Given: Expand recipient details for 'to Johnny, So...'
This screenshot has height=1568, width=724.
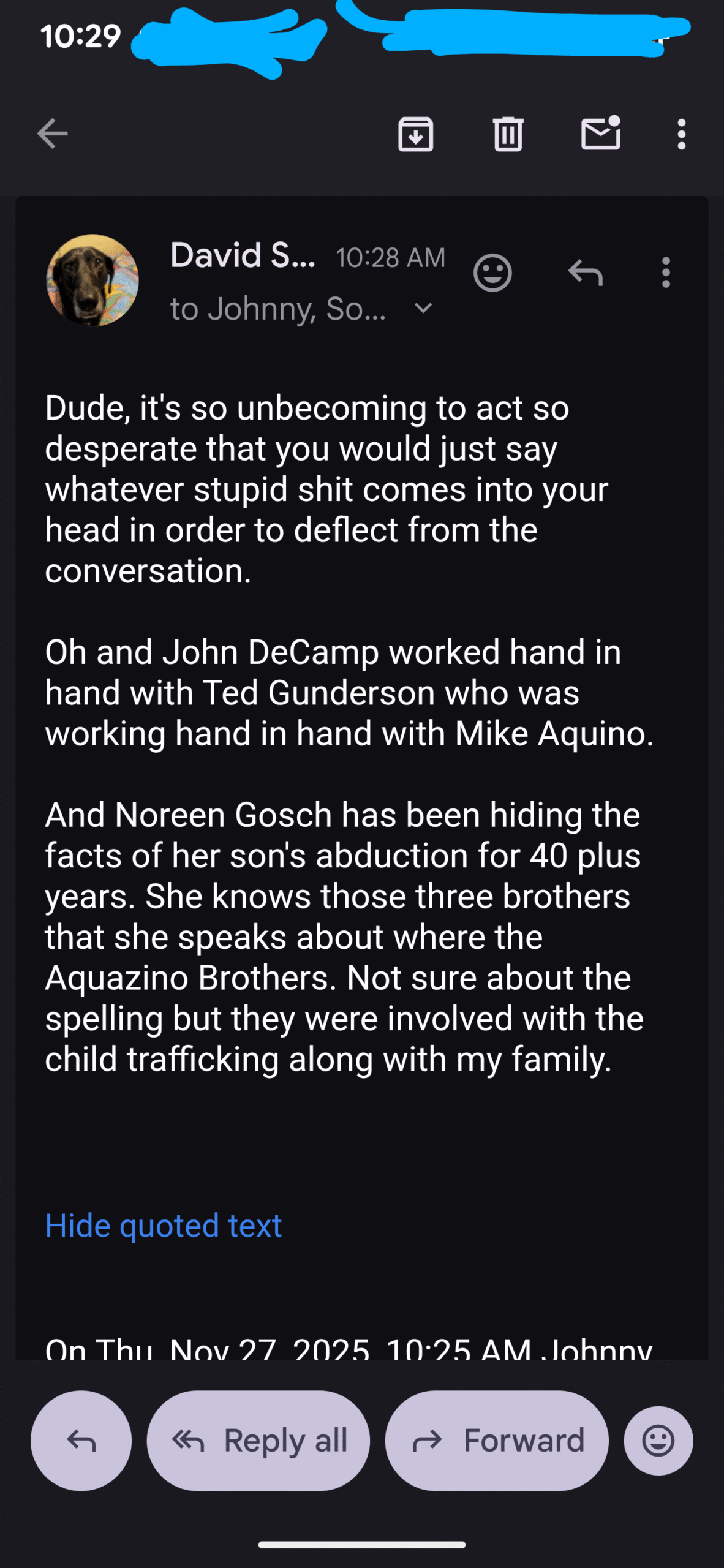Looking at the screenshot, I should 423,308.
